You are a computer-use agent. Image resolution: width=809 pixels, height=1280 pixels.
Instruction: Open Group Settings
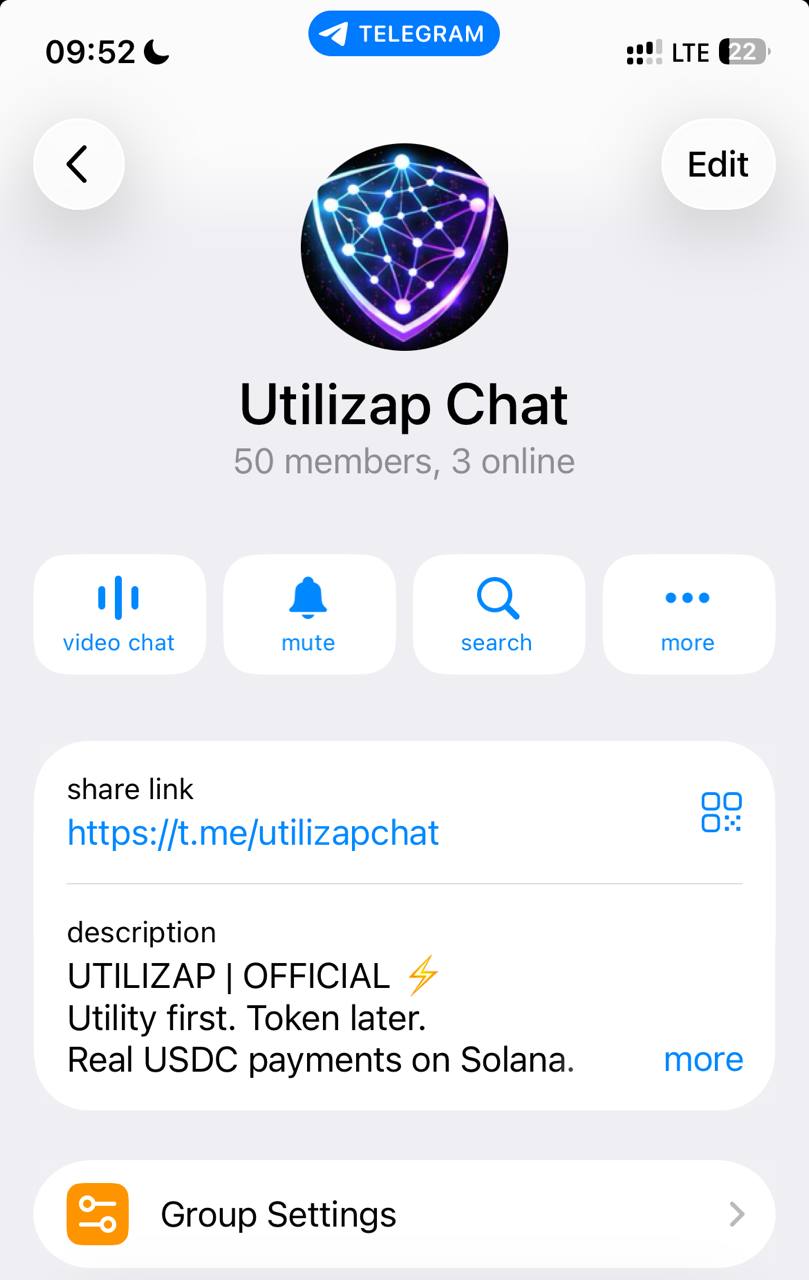pos(404,1214)
